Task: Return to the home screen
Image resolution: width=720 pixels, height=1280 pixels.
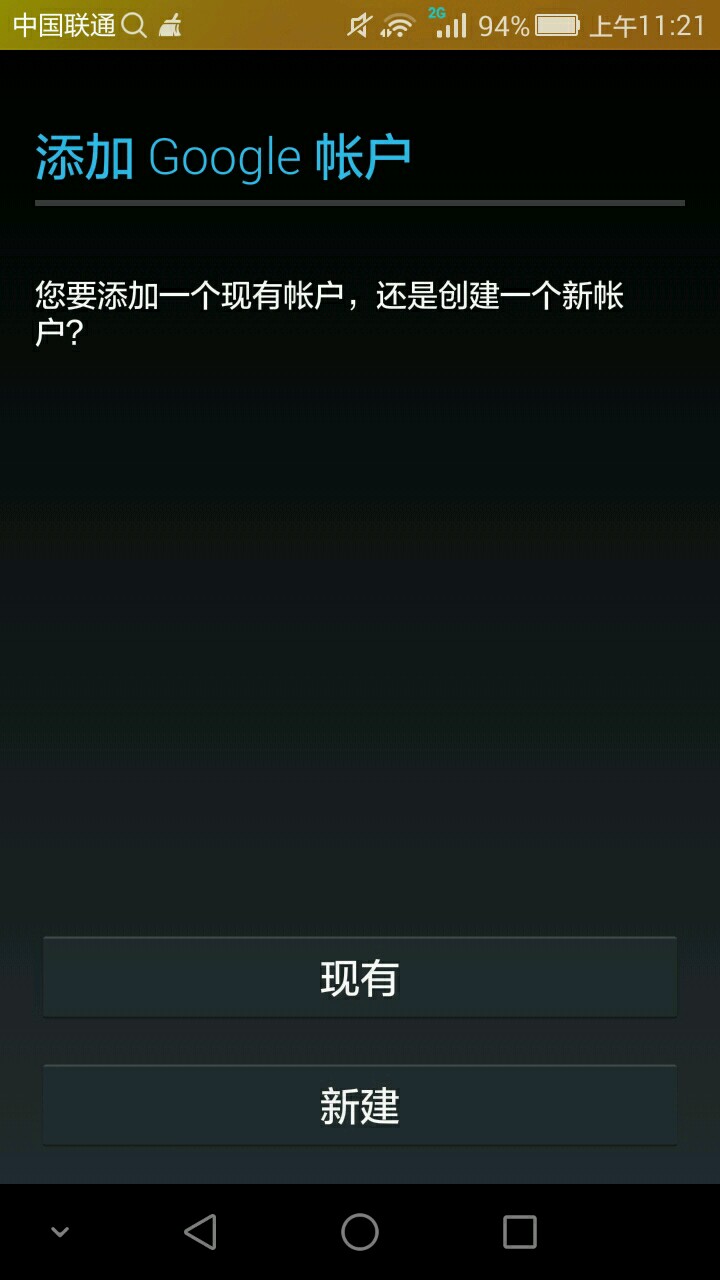Action: [360, 1232]
